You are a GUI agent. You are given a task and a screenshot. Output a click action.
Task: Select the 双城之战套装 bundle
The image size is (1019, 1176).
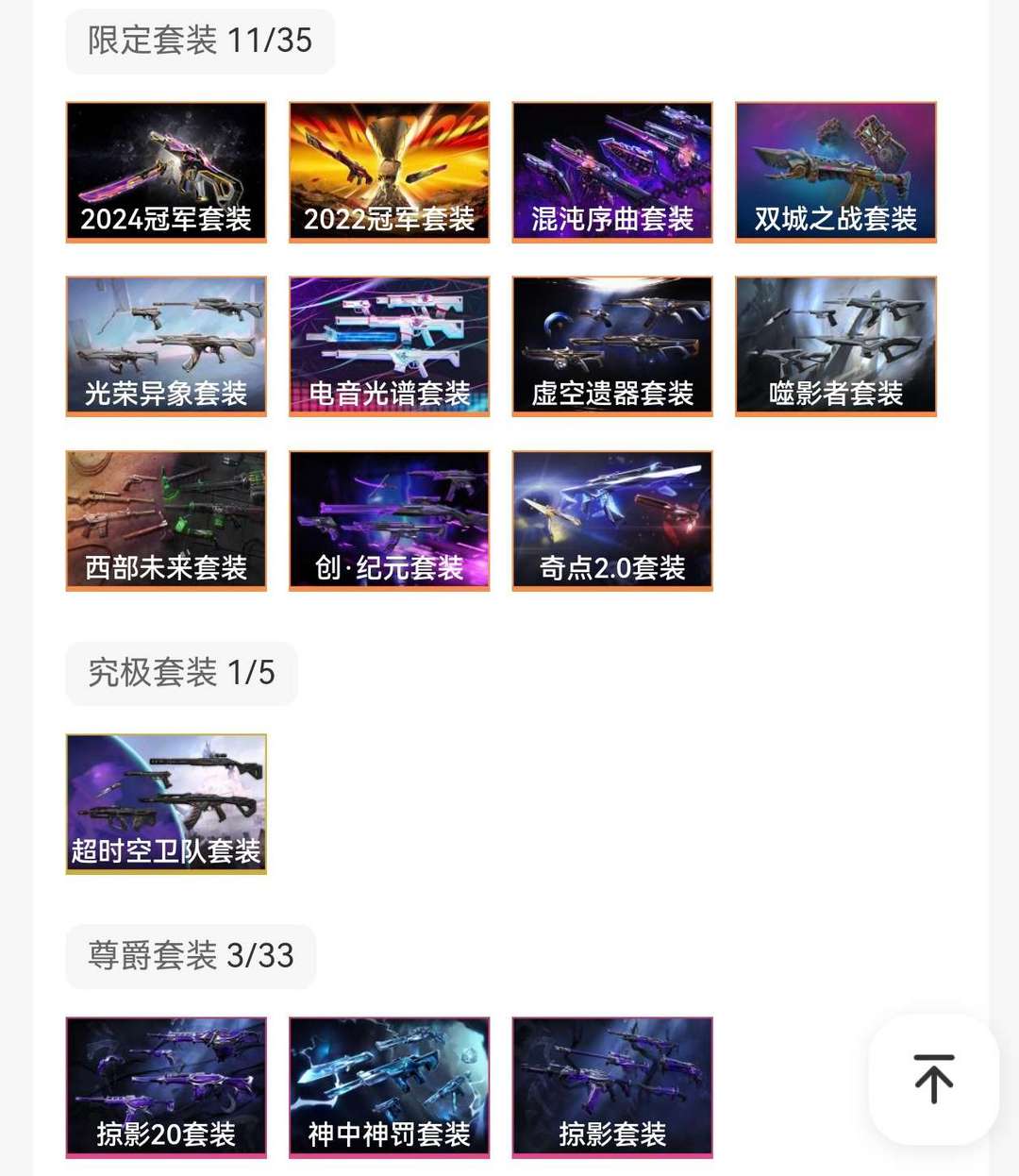pos(835,172)
